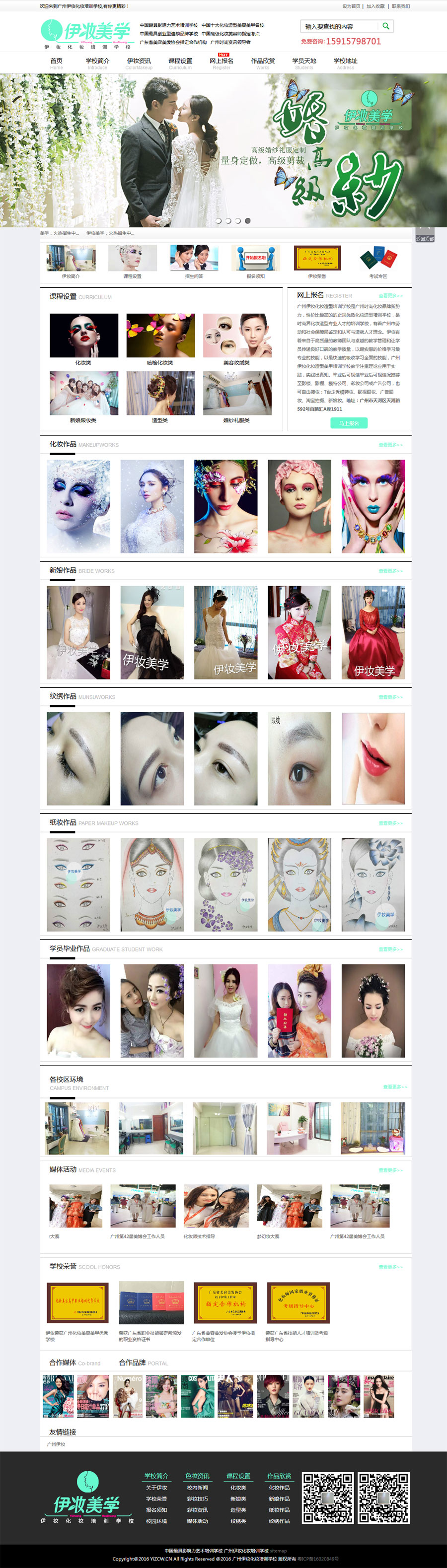Tap the search box in the header

pos(339,26)
